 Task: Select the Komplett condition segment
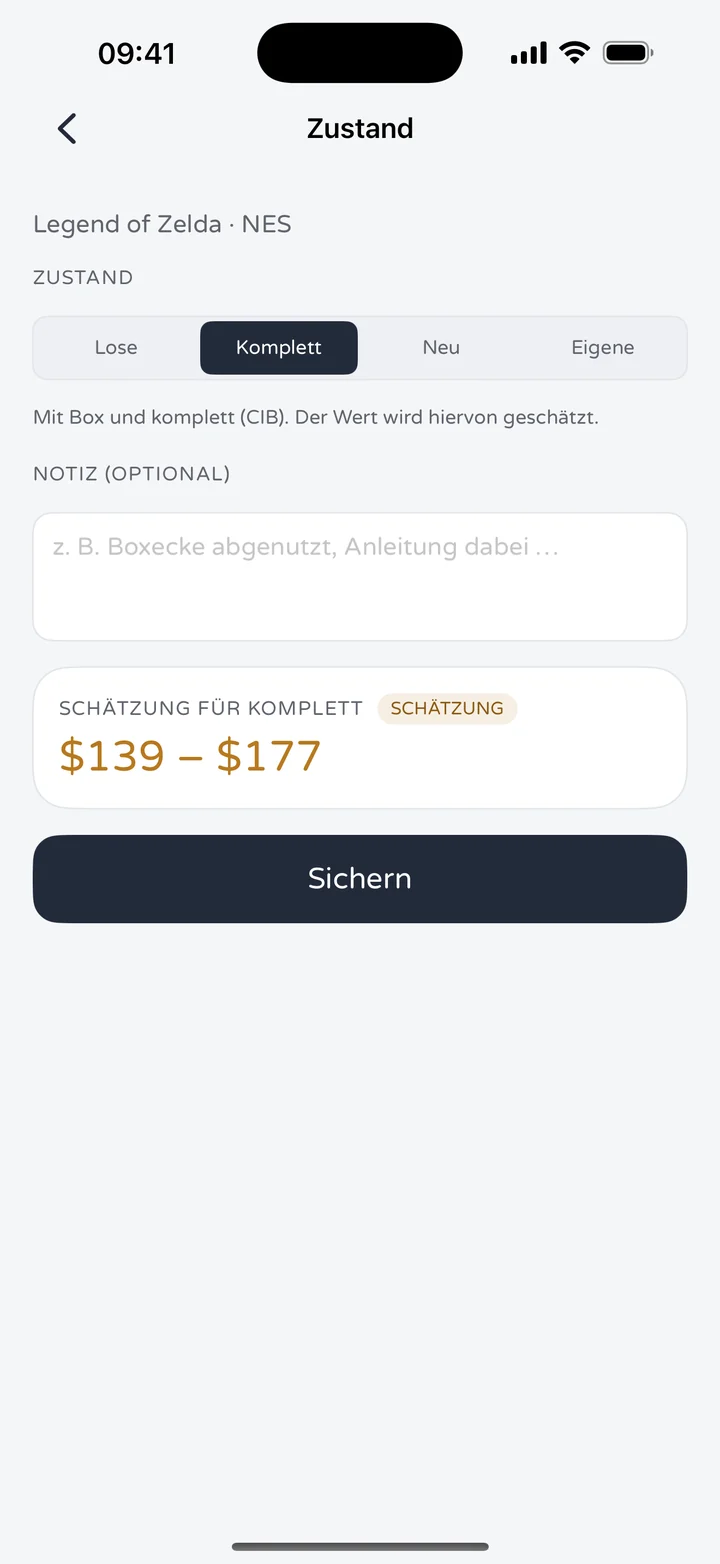pyautogui.click(x=279, y=348)
